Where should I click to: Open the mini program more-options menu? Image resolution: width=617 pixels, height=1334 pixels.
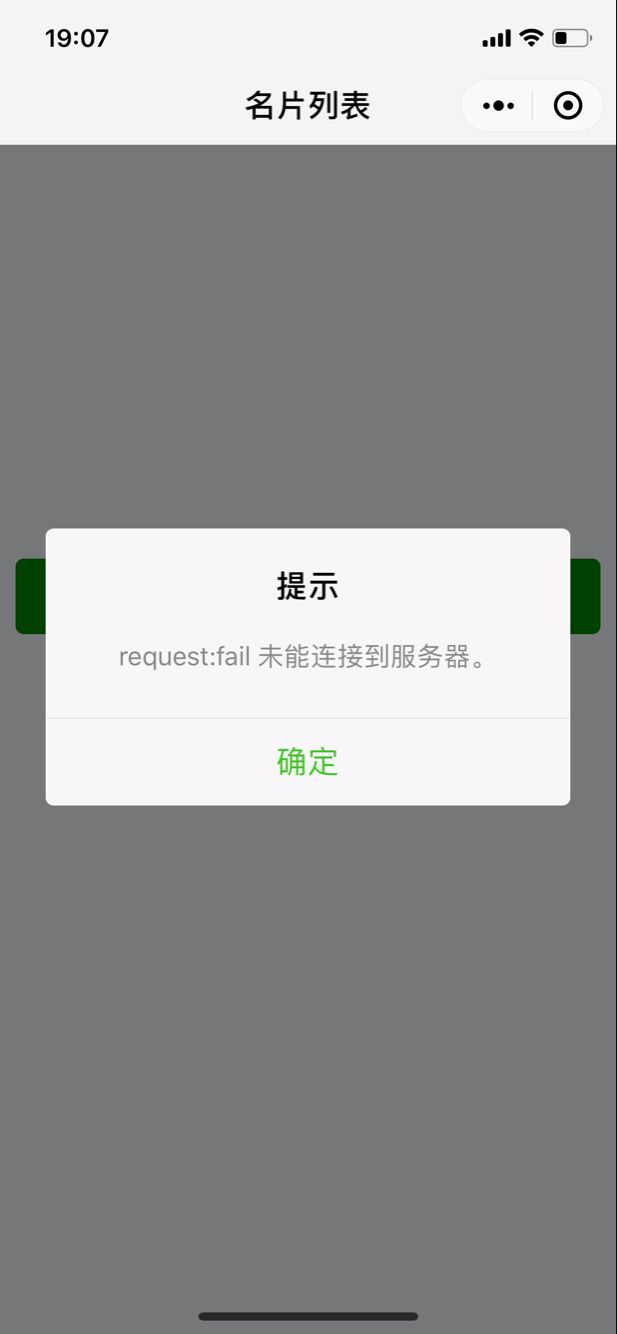(x=498, y=105)
